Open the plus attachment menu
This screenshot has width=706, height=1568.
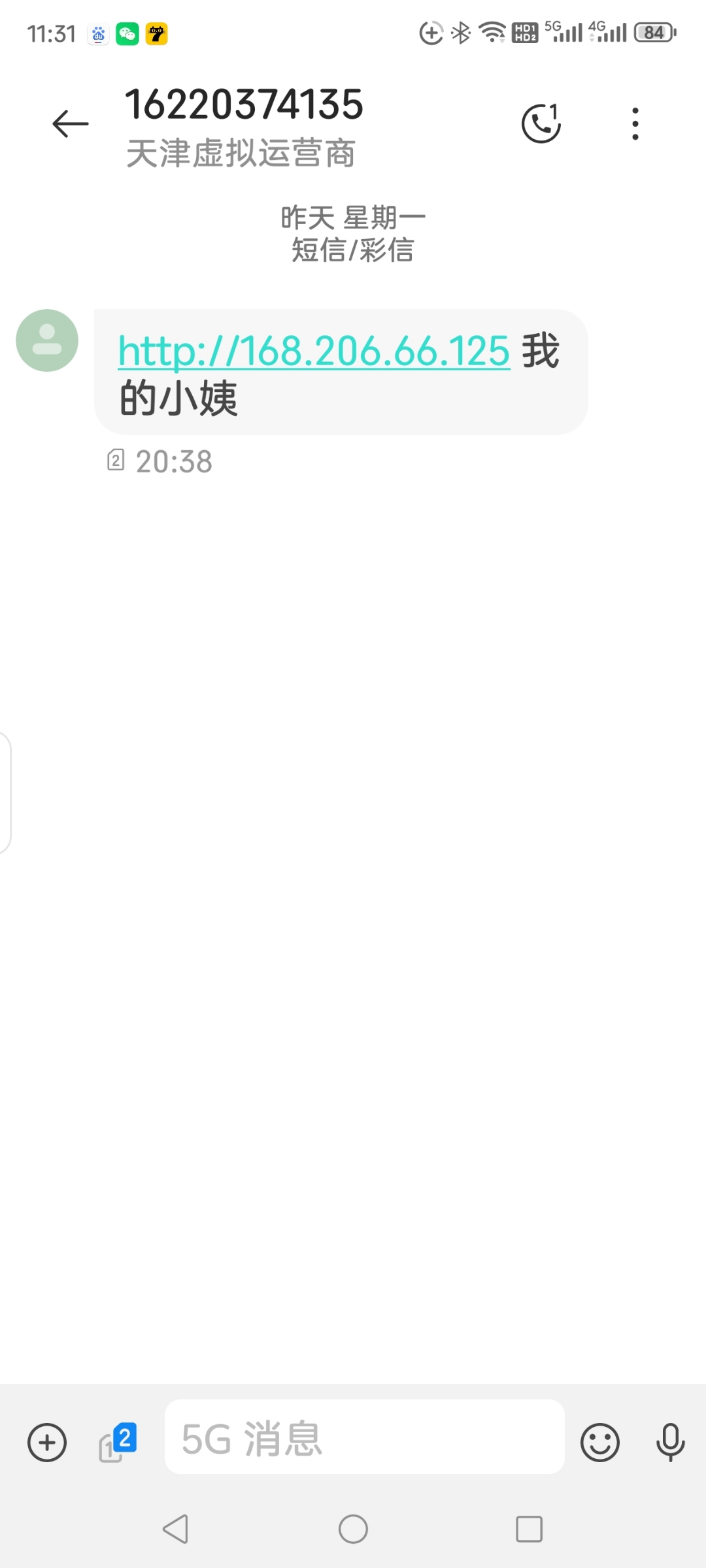pyautogui.click(x=47, y=1442)
